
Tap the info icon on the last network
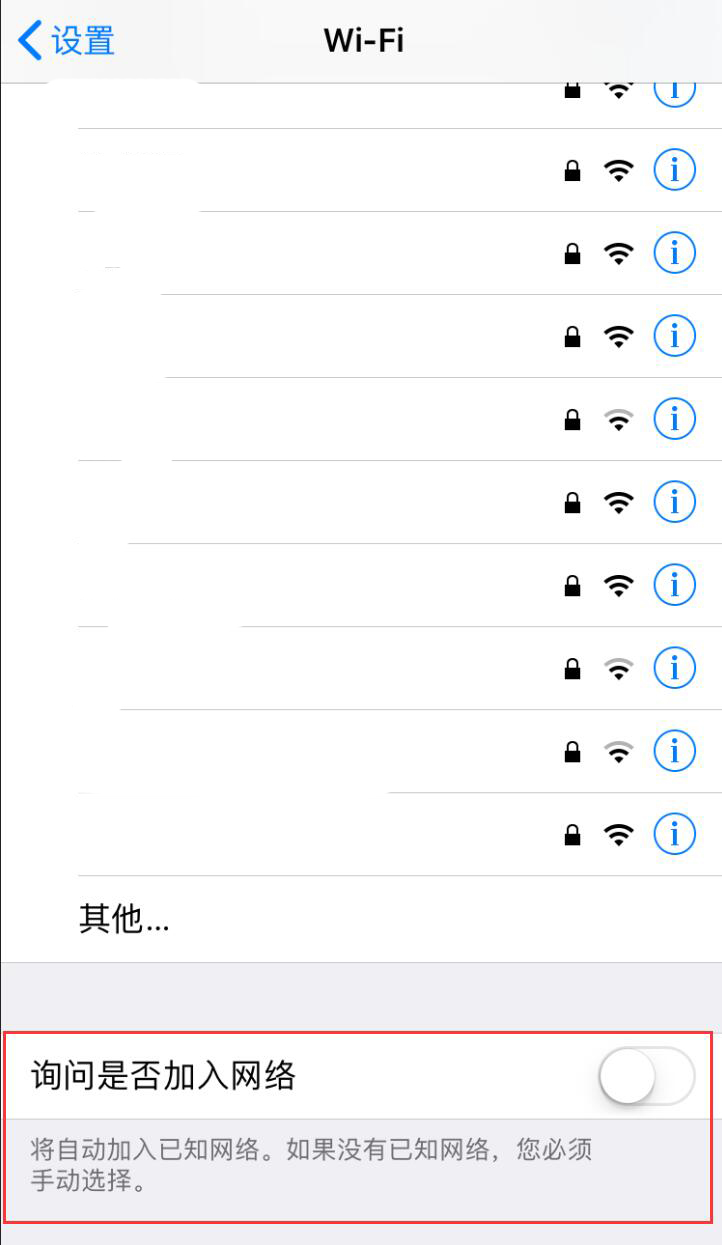[x=674, y=834]
